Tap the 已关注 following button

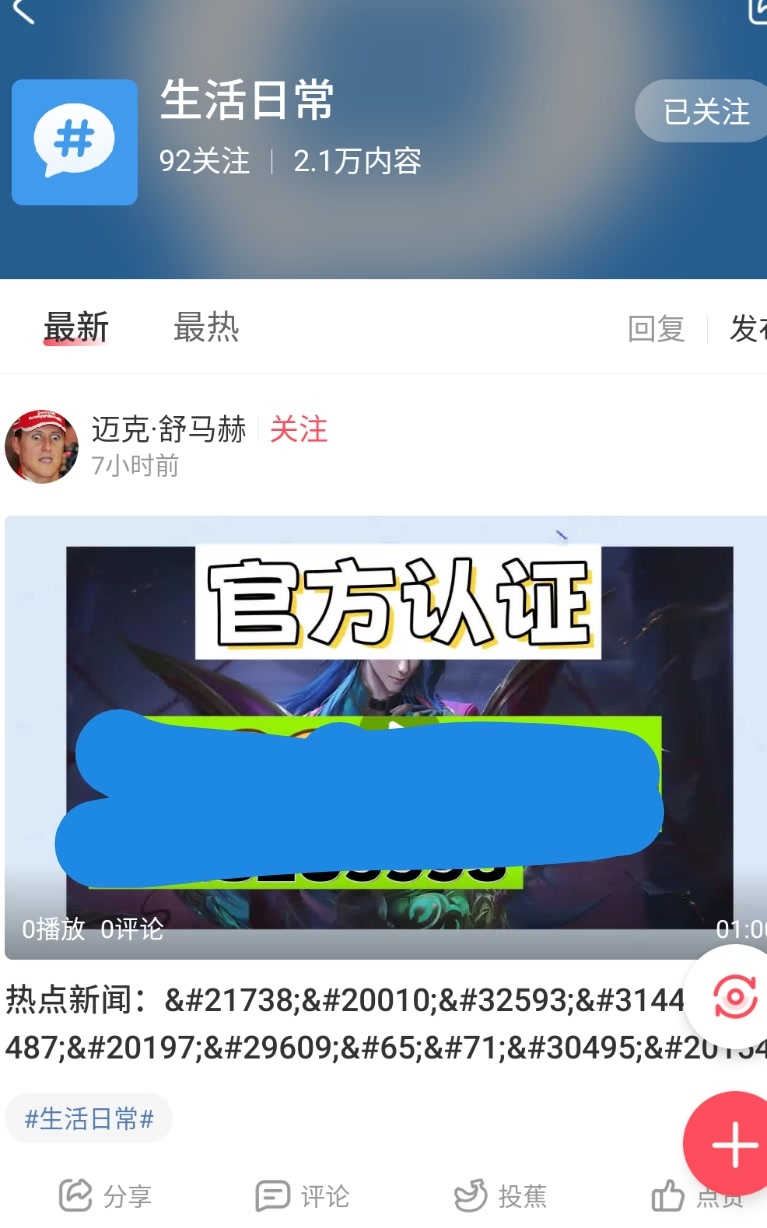(705, 111)
